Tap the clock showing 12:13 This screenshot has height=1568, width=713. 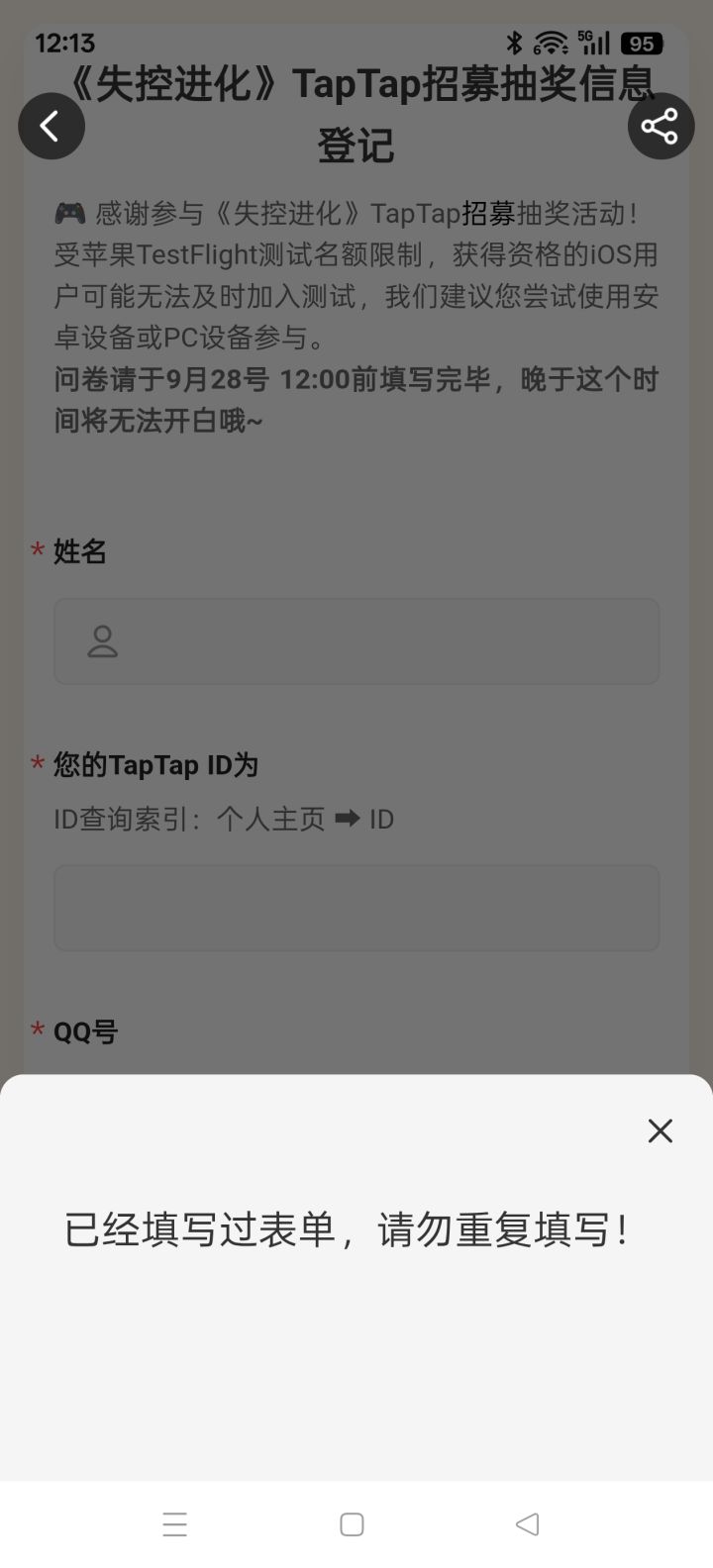tap(65, 43)
